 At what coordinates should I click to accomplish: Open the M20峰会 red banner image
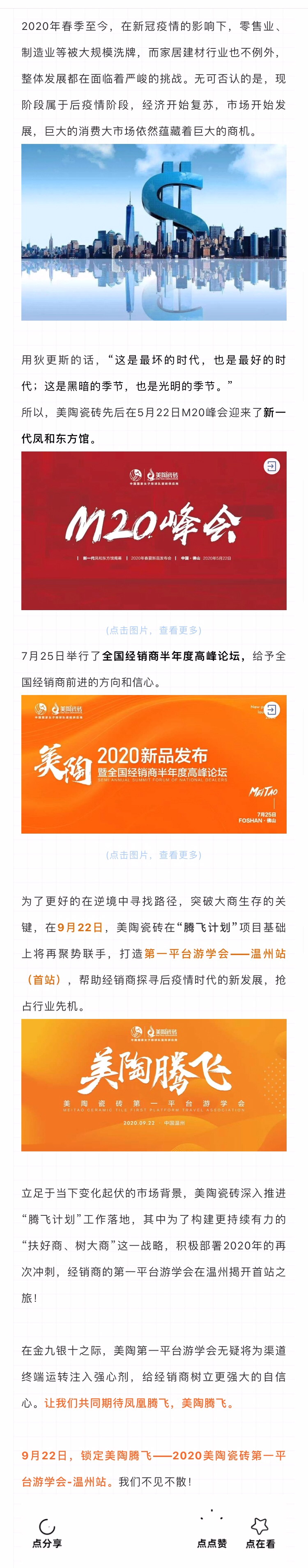(154, 530)
